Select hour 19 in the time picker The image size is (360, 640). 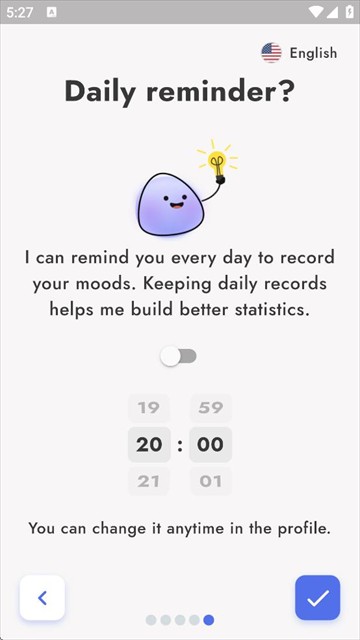(149, 408)
